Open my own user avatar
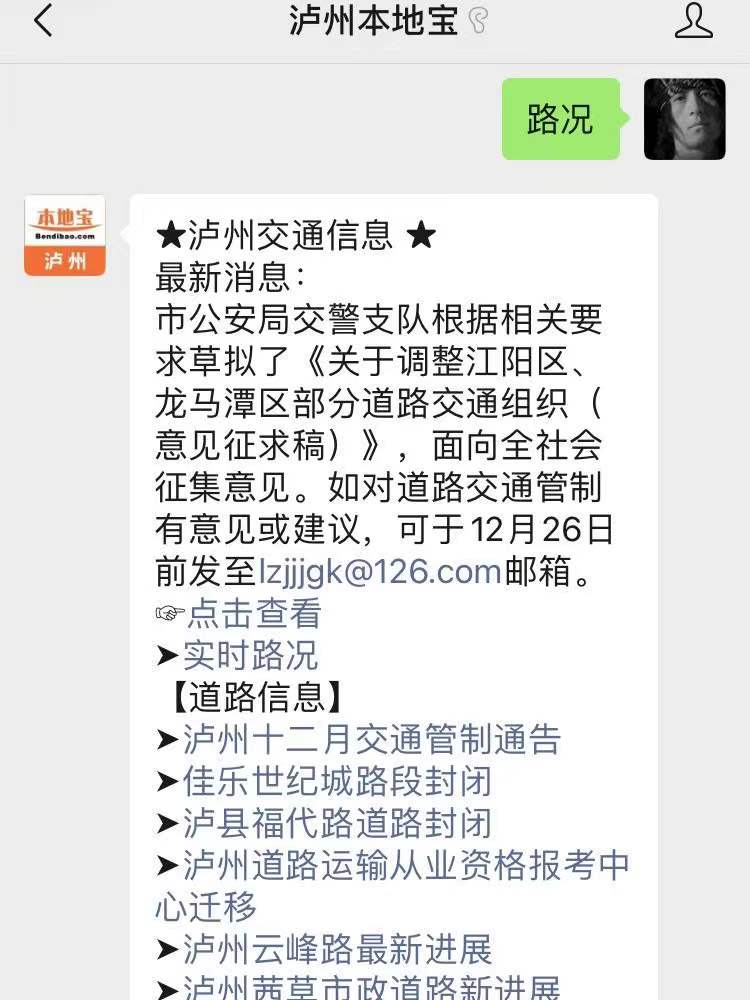Screen dimensions: 750x1000 (684, 119)
